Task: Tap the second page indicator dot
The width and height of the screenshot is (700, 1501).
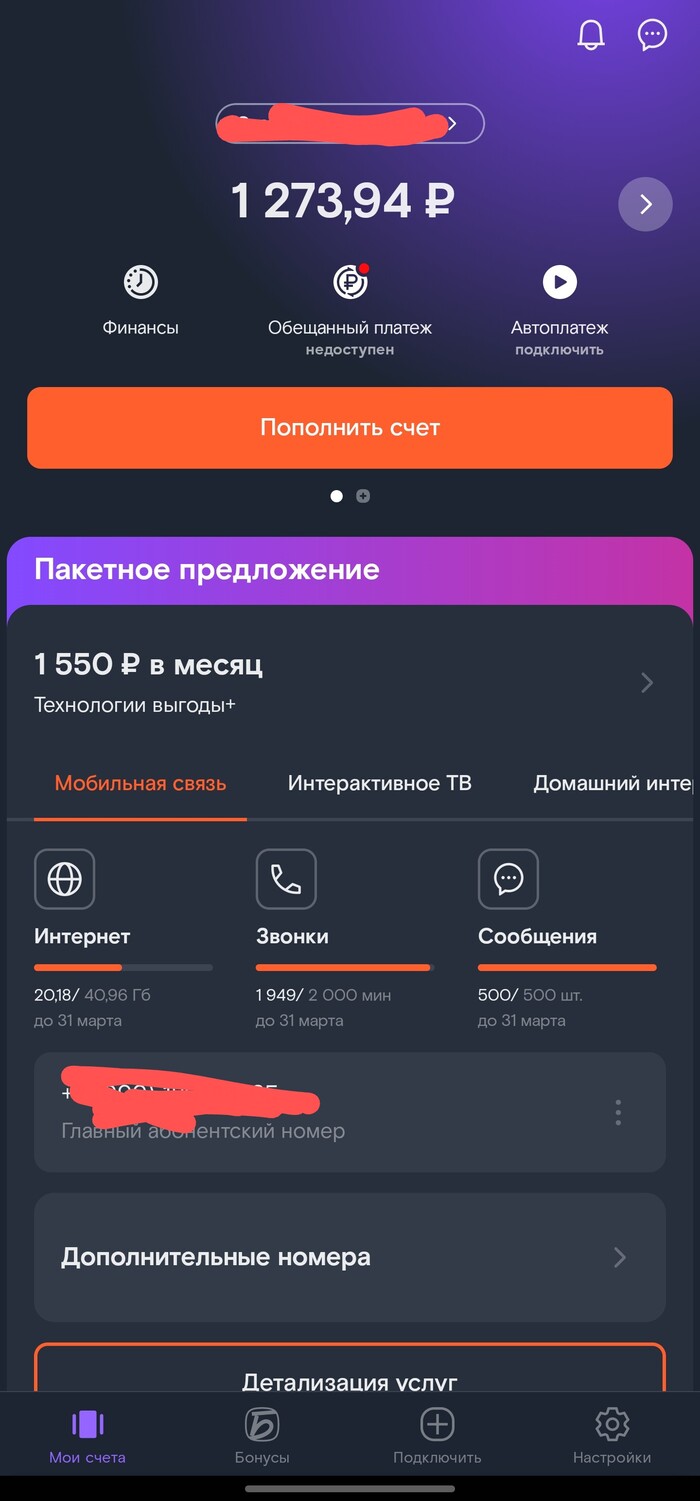Action: click(x=363, y=496)
